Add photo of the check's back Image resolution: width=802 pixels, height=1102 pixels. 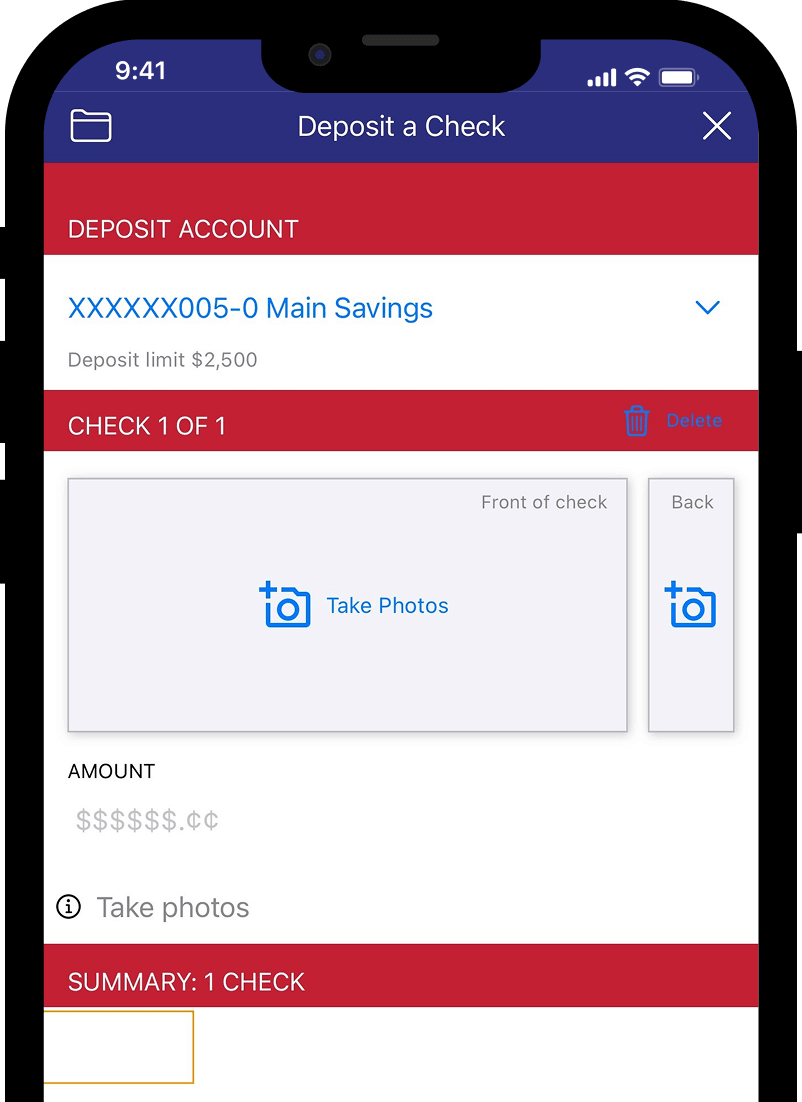click(690, 605)
